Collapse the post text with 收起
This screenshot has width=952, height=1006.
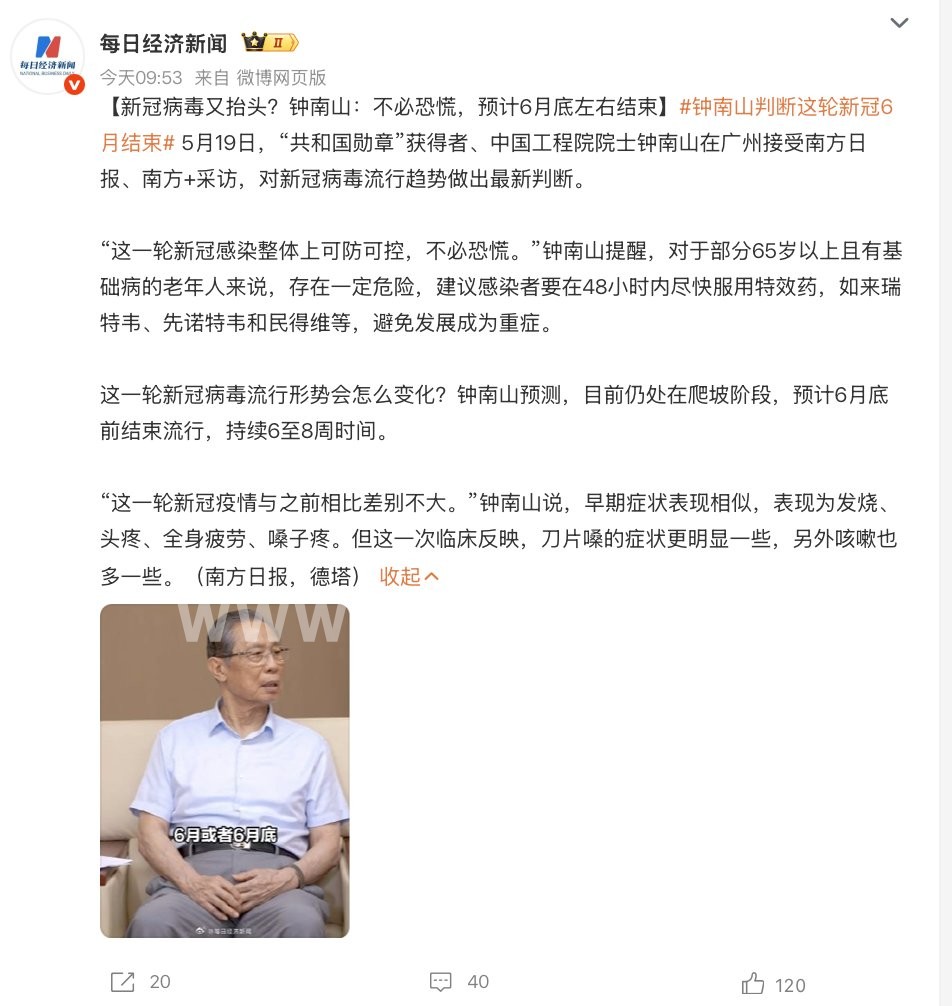click(x=409, y=576)
